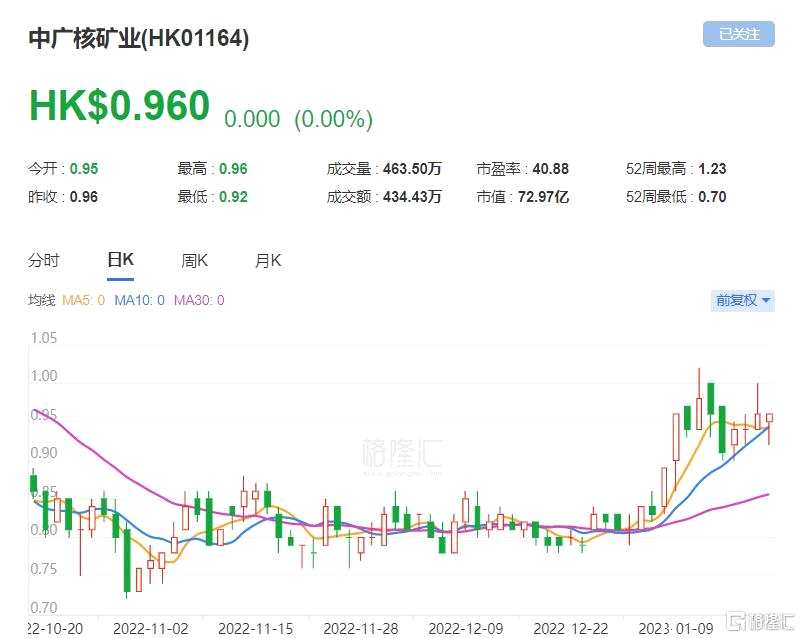Open the 月K monthly chart
Screen dimensions: 801x638
pos(268,261)
